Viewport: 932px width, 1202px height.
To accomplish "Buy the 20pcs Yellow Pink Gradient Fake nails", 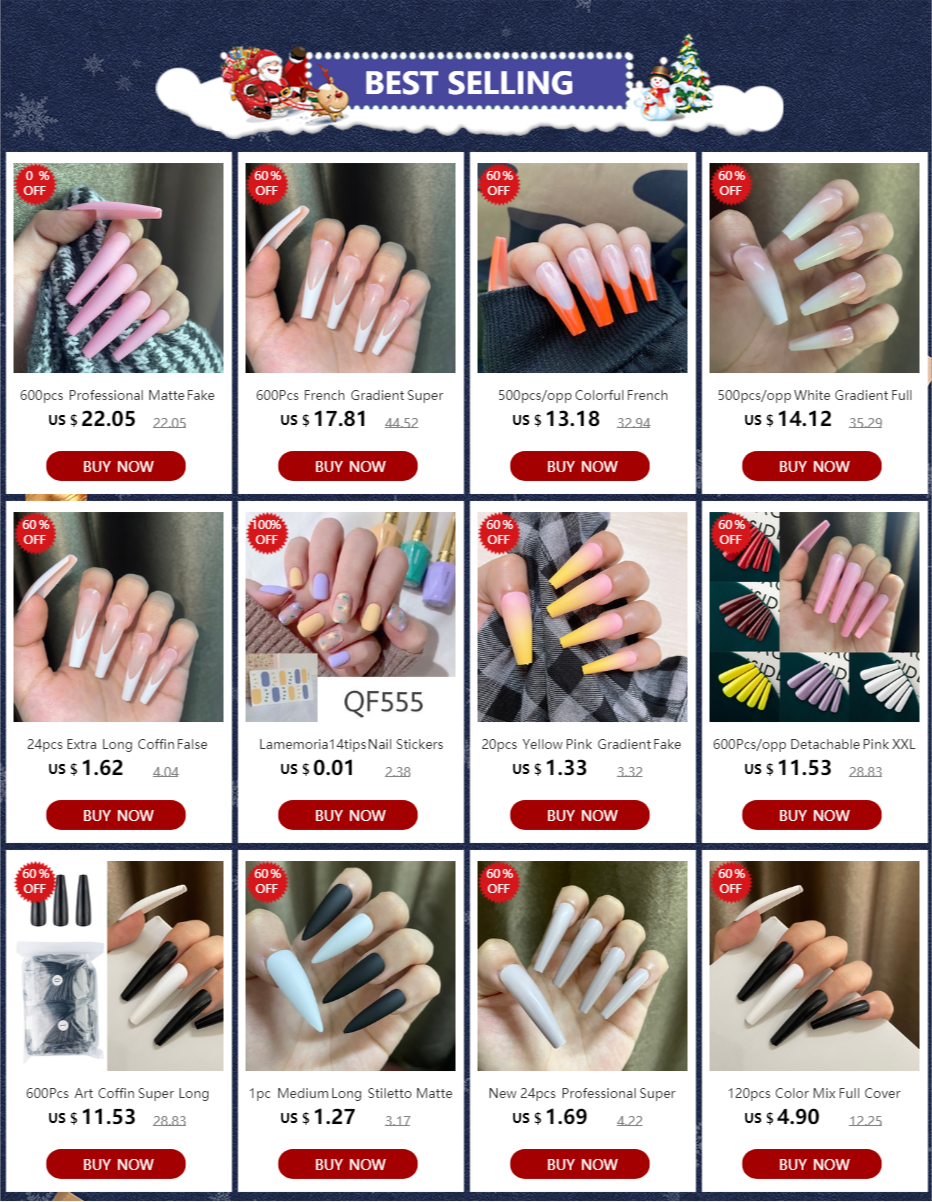I will tap(580, 815).
